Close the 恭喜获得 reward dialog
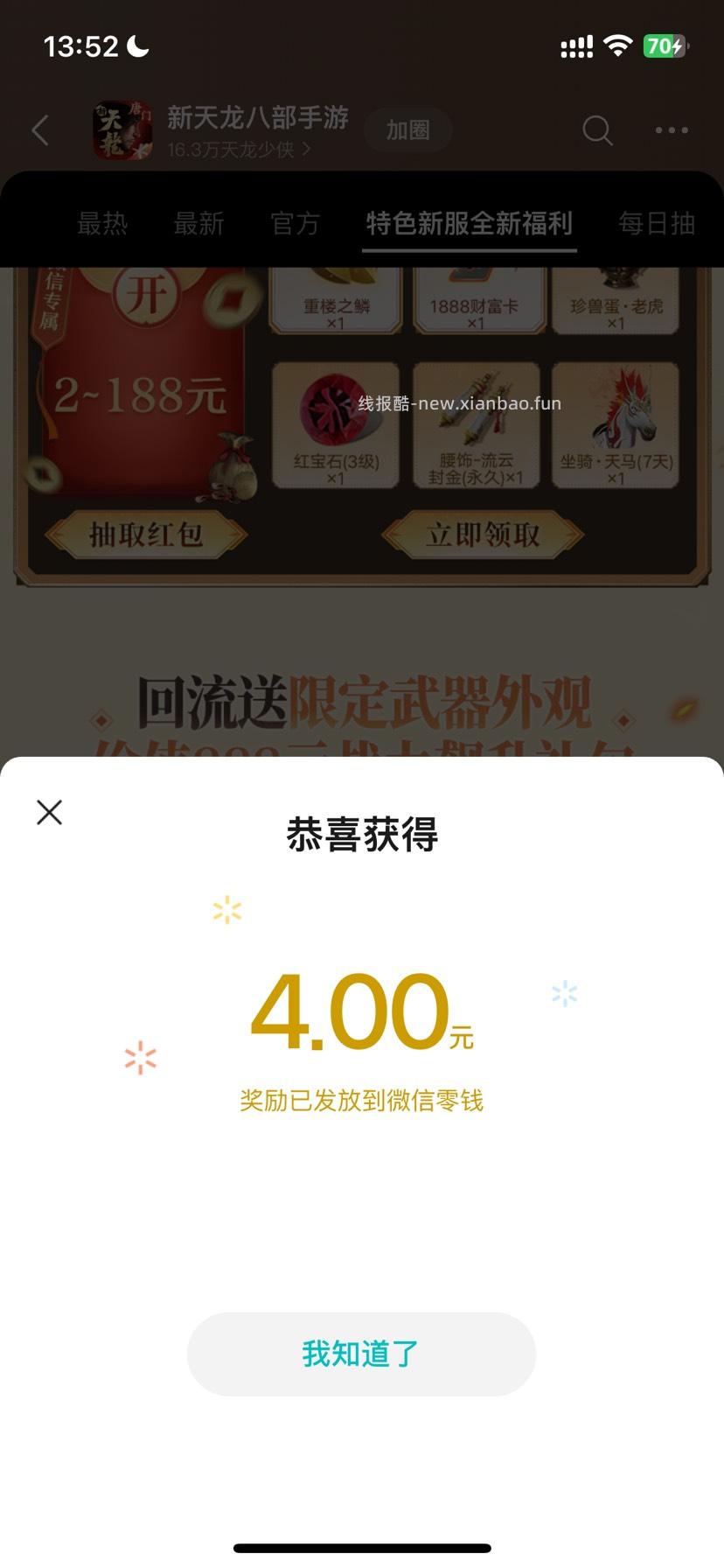 (49, 812)
